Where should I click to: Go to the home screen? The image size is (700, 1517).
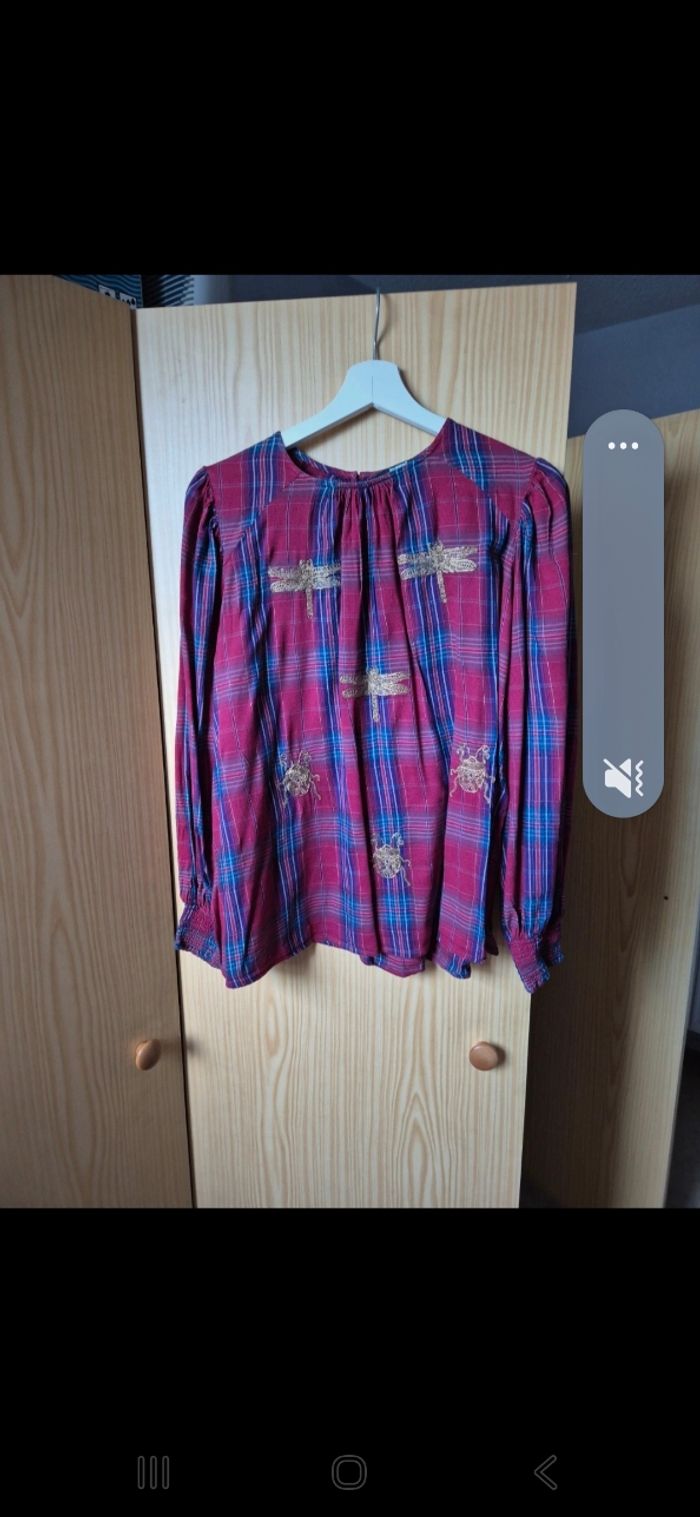coord(349,1472)
